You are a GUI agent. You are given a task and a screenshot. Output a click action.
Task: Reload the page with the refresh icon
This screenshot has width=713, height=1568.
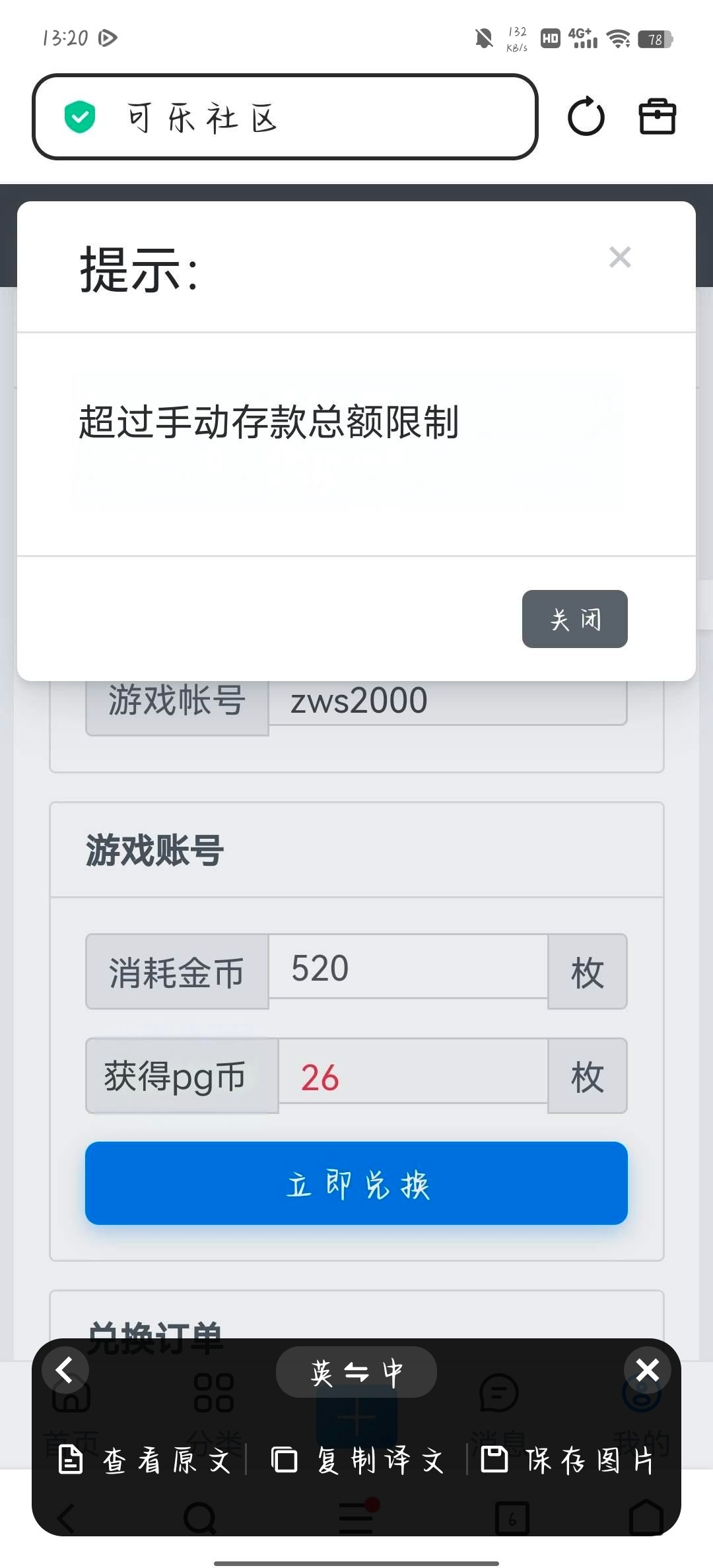click(586, 117)
